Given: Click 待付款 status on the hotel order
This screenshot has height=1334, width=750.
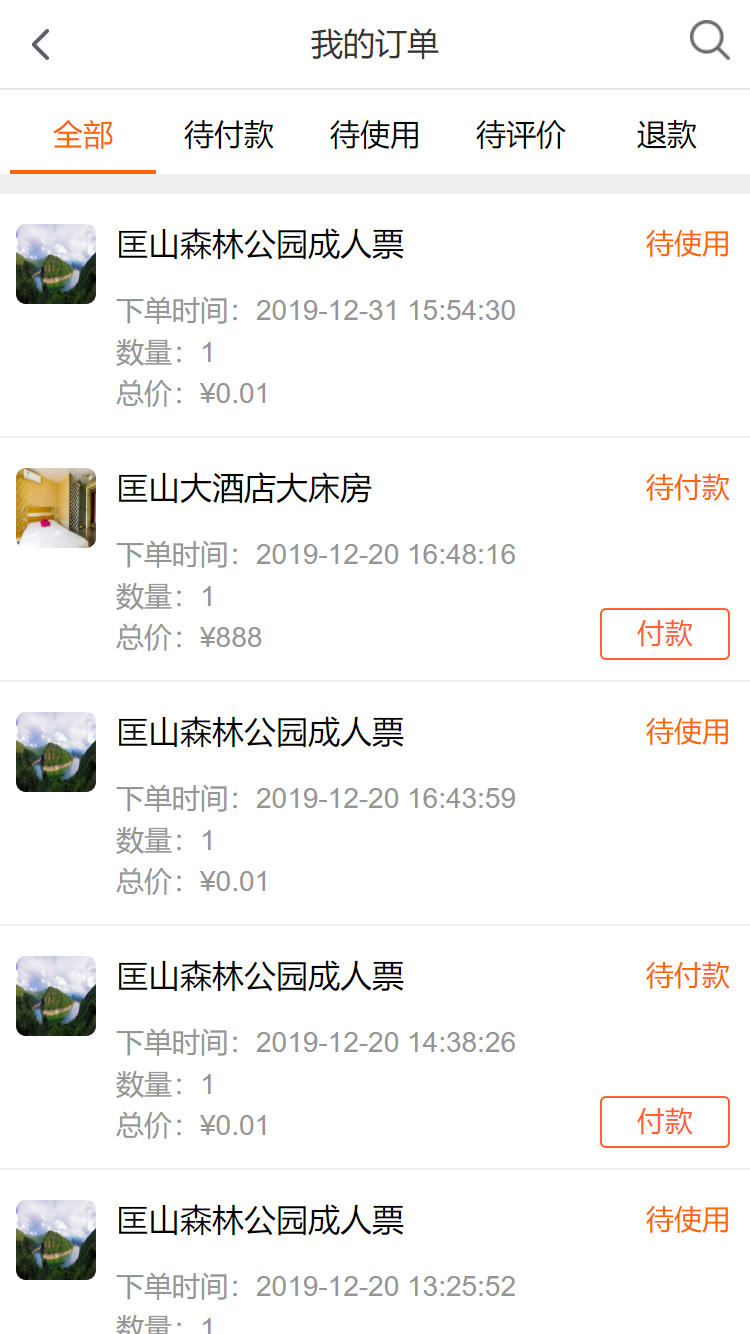Looking at the screenshot, I should tap(687, 487).
